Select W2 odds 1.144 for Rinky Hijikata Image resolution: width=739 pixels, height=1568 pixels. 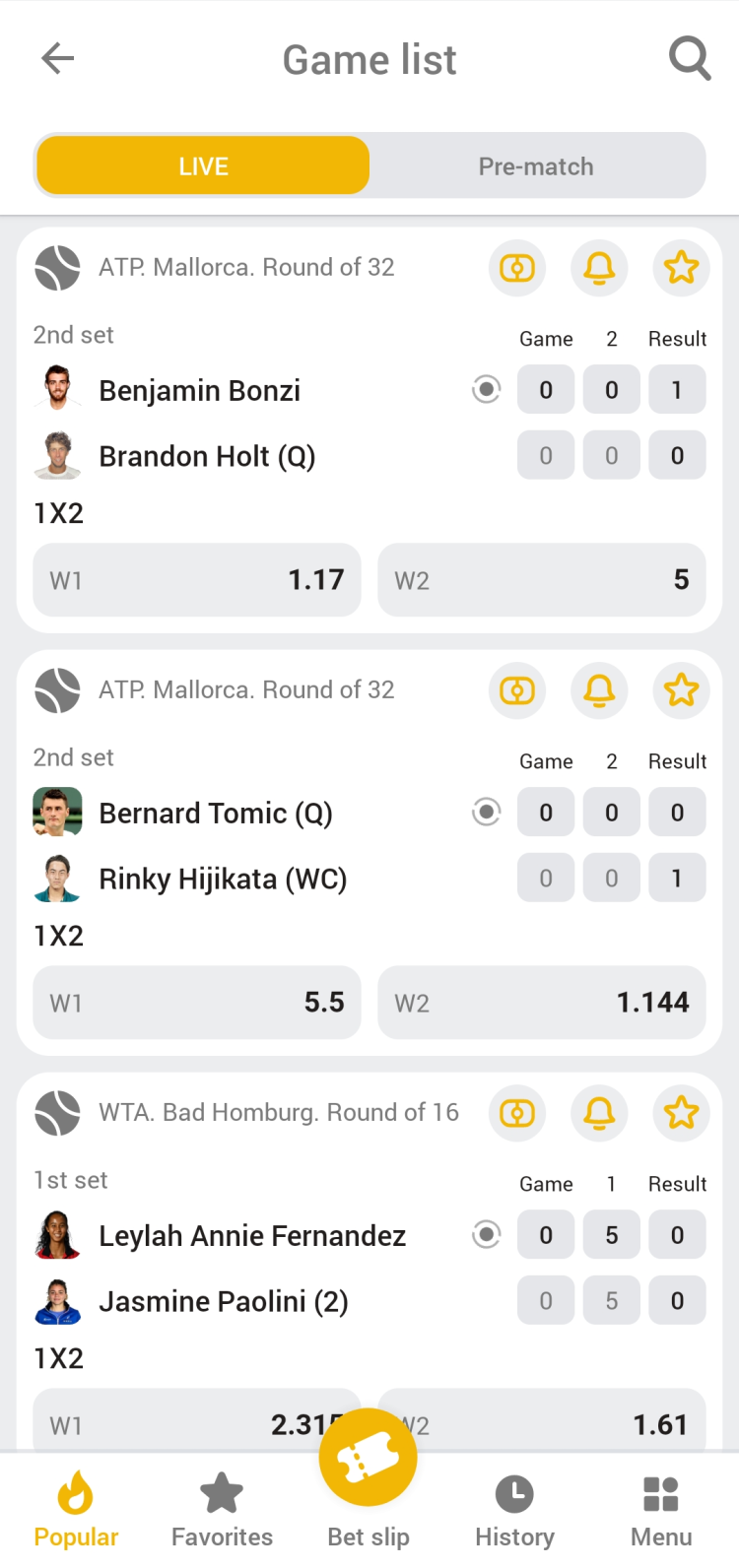coord(541,1003)
